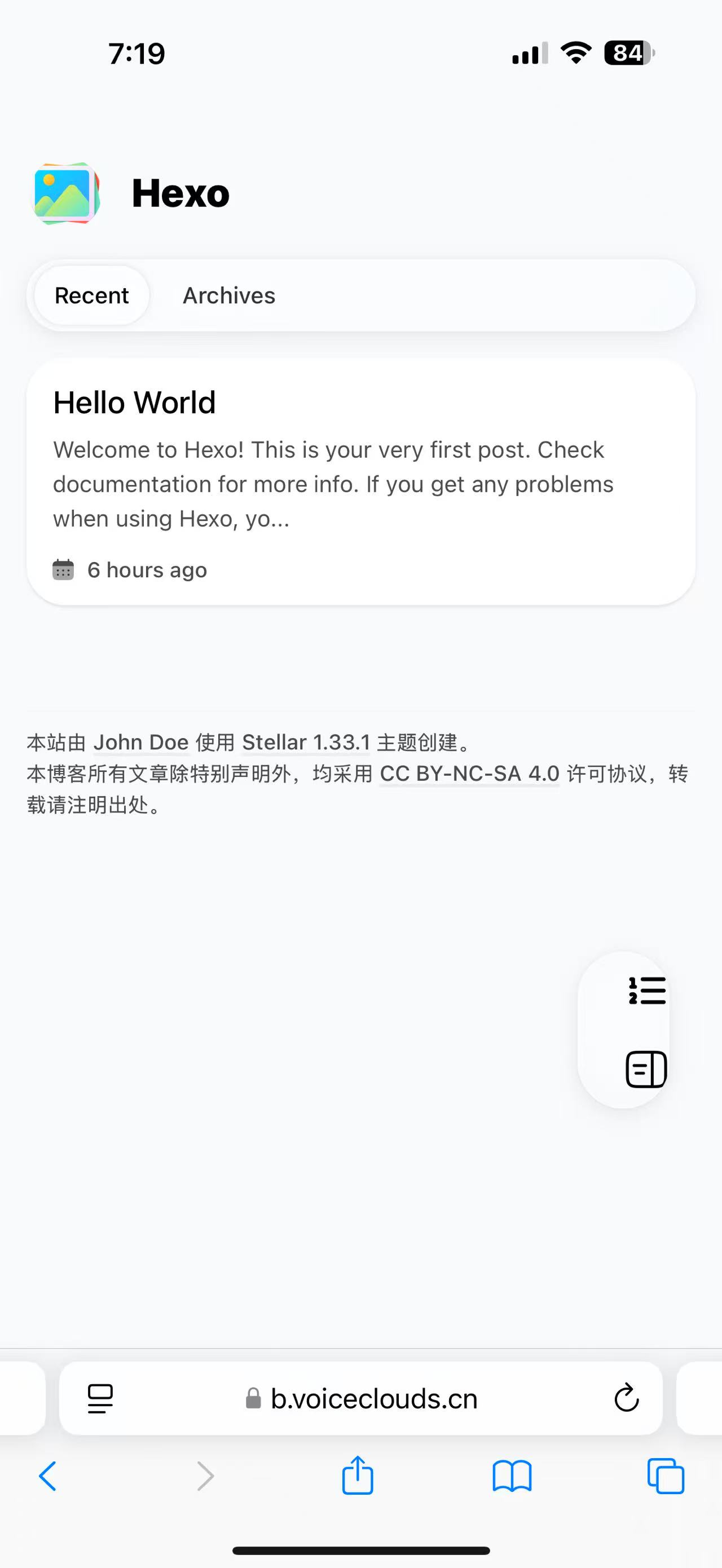Go back to the previous page
Image resolution: width=722 pixels, height=1568 pixels.
point(47,1476)
